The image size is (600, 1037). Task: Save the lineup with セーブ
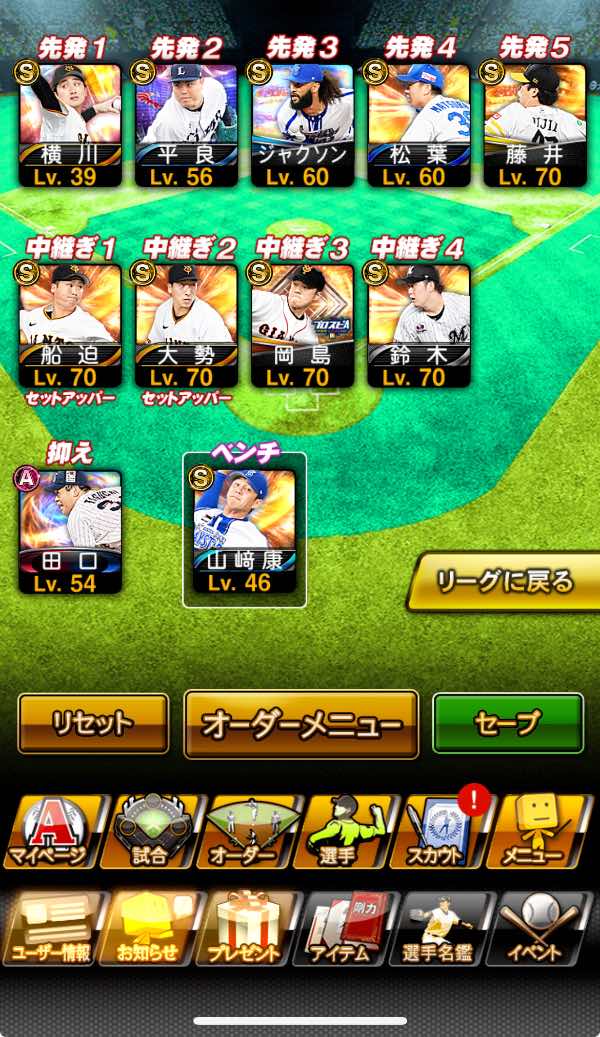tap(507, 723)
